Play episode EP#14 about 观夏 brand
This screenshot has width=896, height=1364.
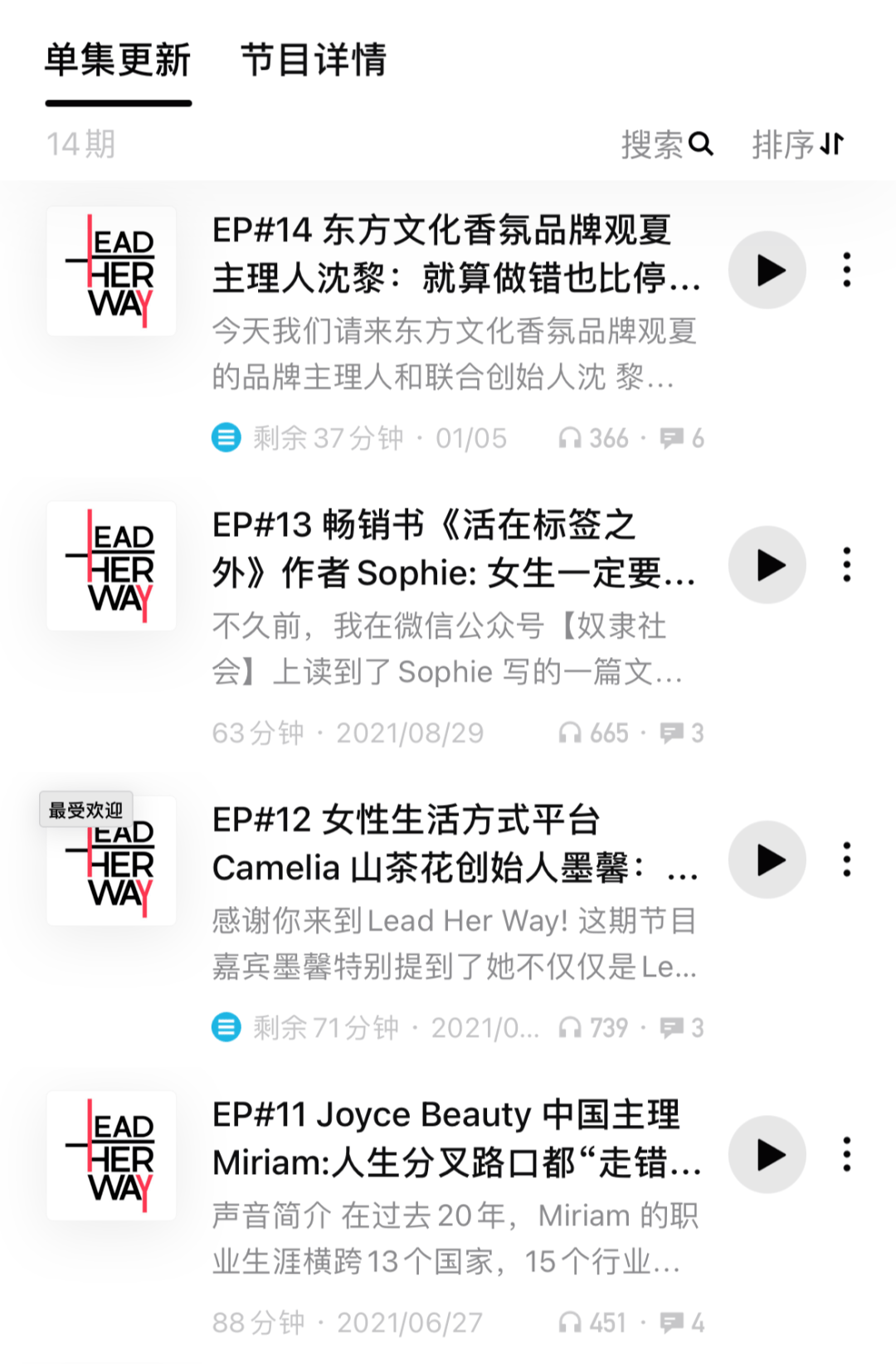(767, 269)
